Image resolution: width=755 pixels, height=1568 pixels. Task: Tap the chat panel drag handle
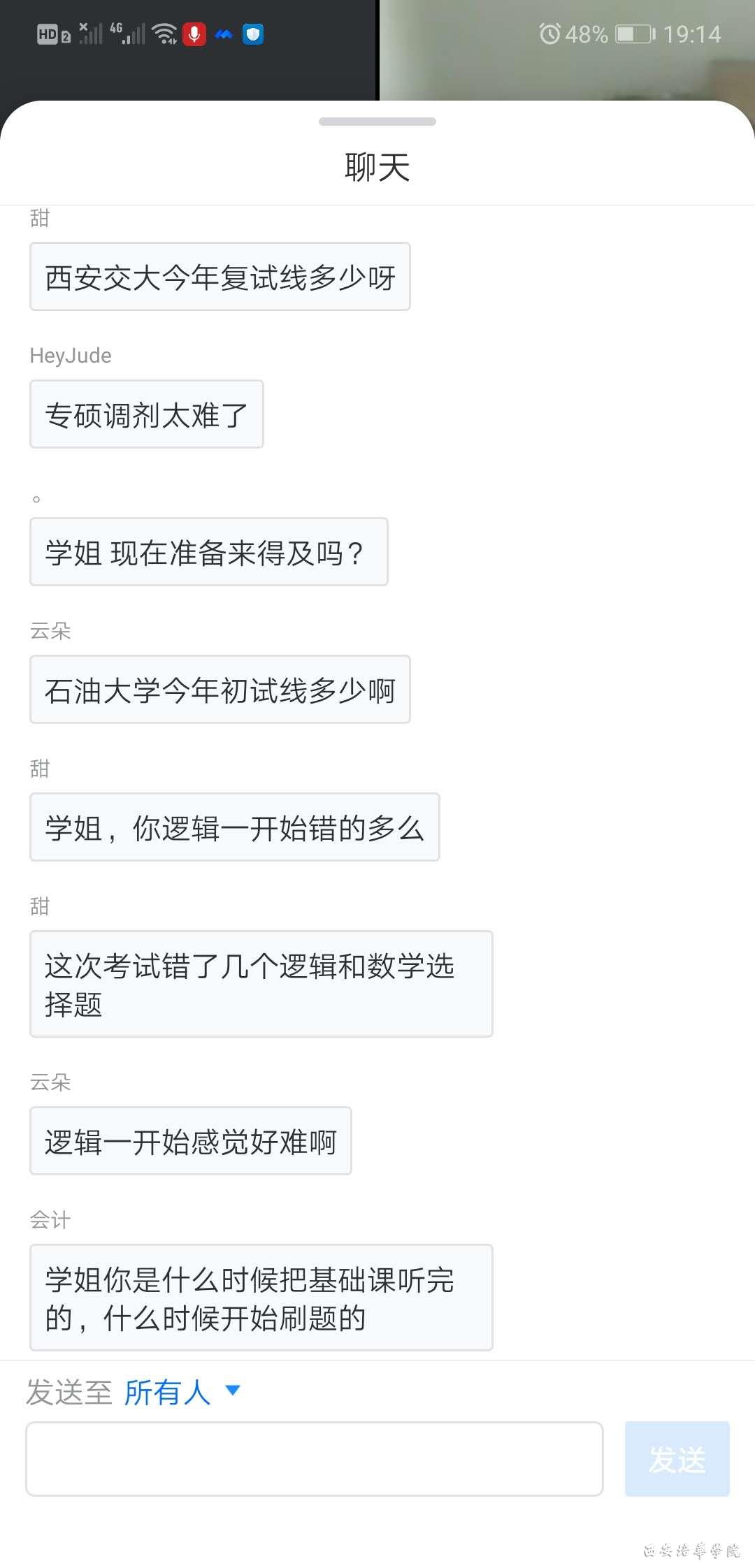tap(377, 122)
